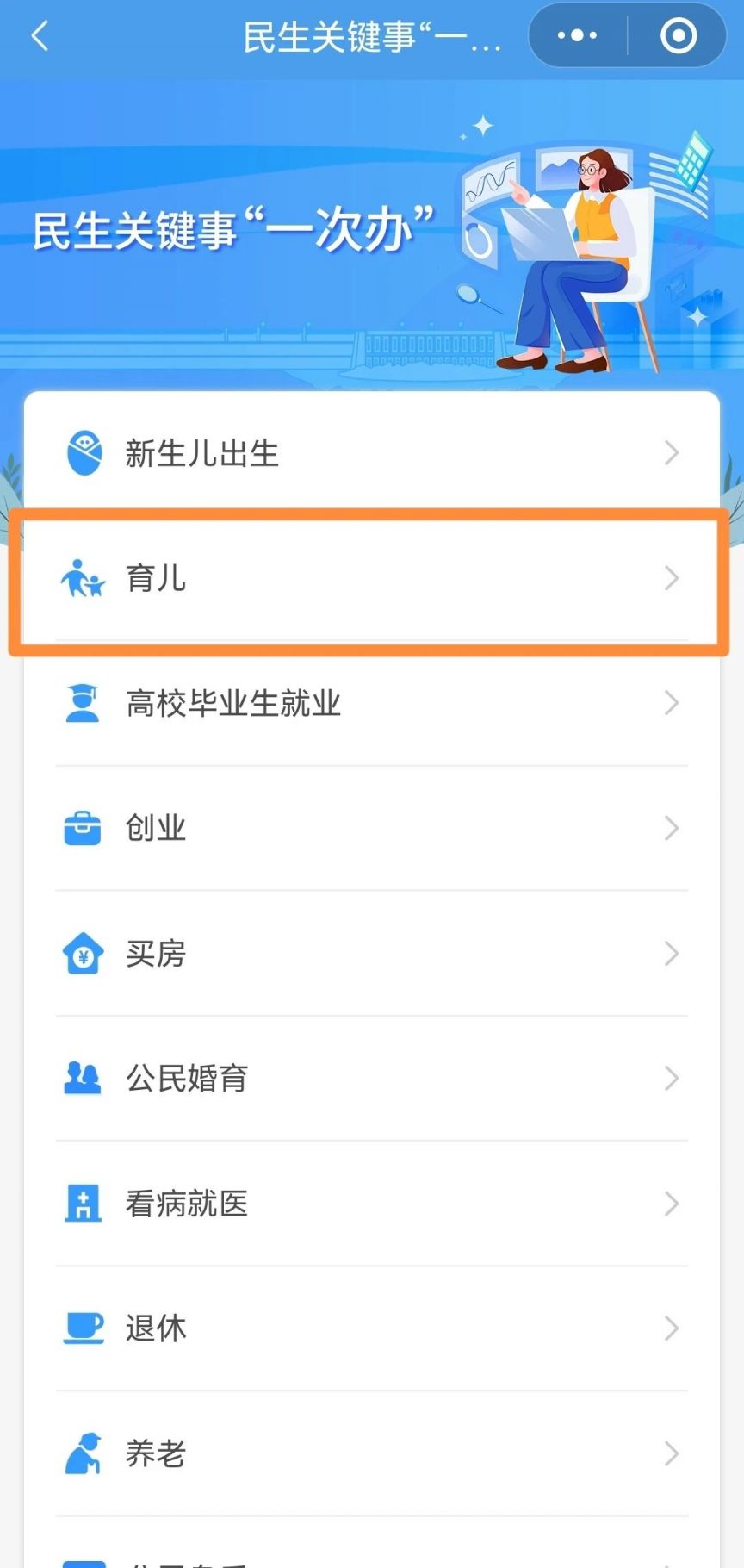This screenshot has width=744, height=1568.
Task: Open the mini program more-options menu
Action: 577,36
